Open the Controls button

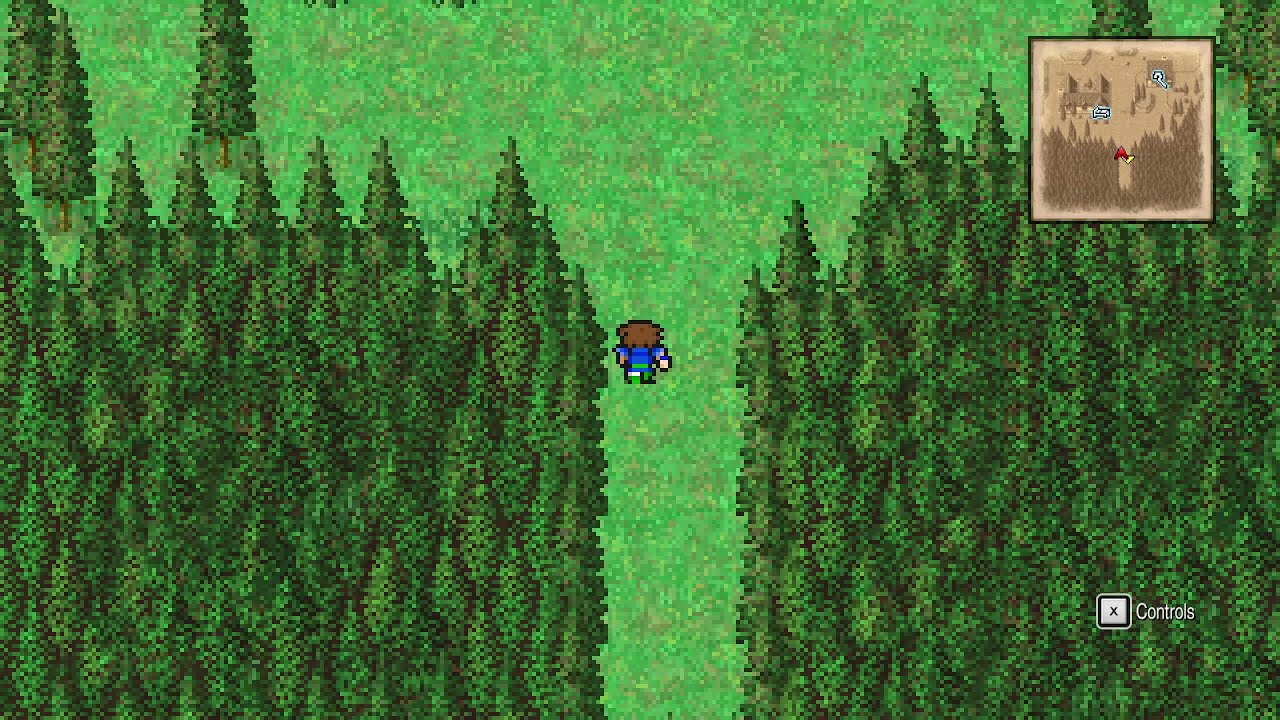1146,612
